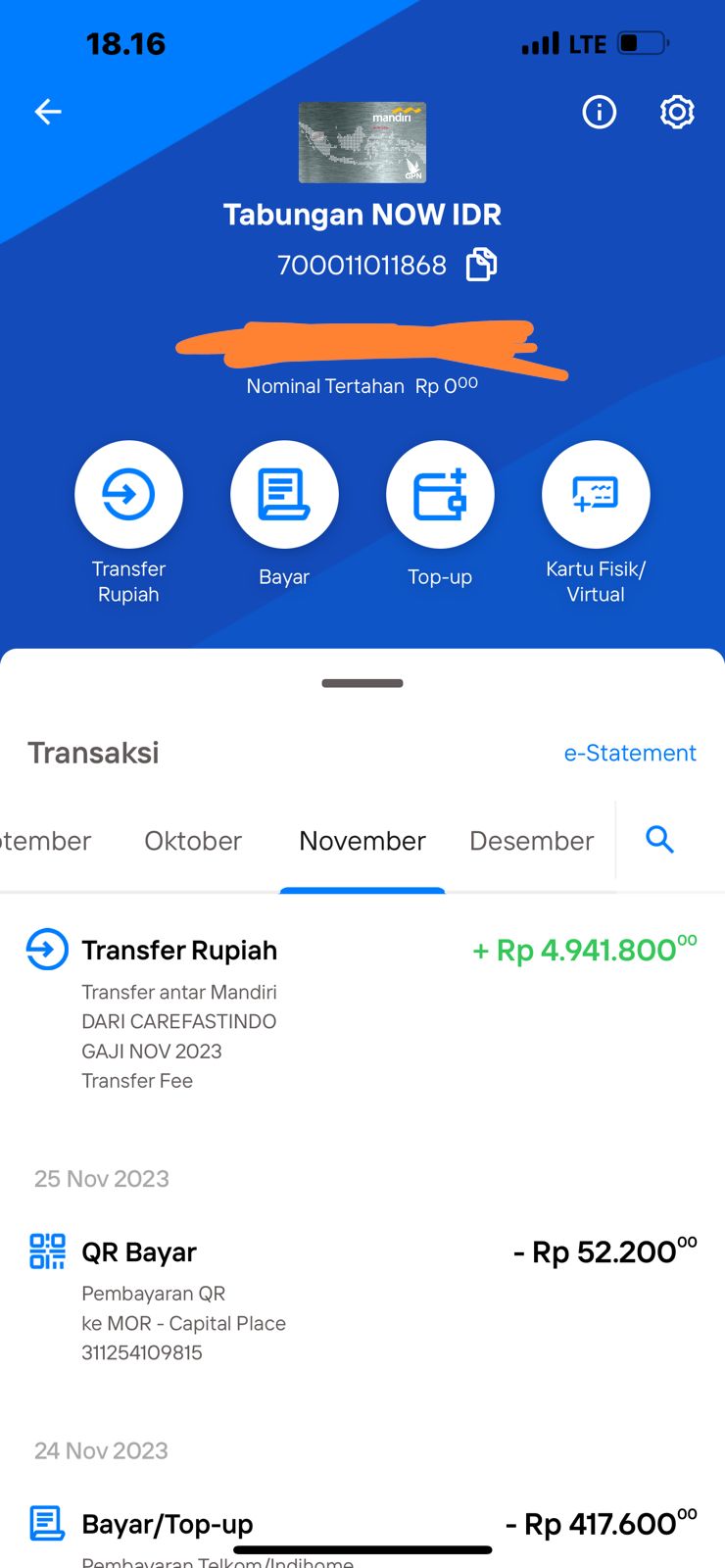Go back with the arrow icon
This screenshot has width=725, height=1568.
(x=48, y=112)
